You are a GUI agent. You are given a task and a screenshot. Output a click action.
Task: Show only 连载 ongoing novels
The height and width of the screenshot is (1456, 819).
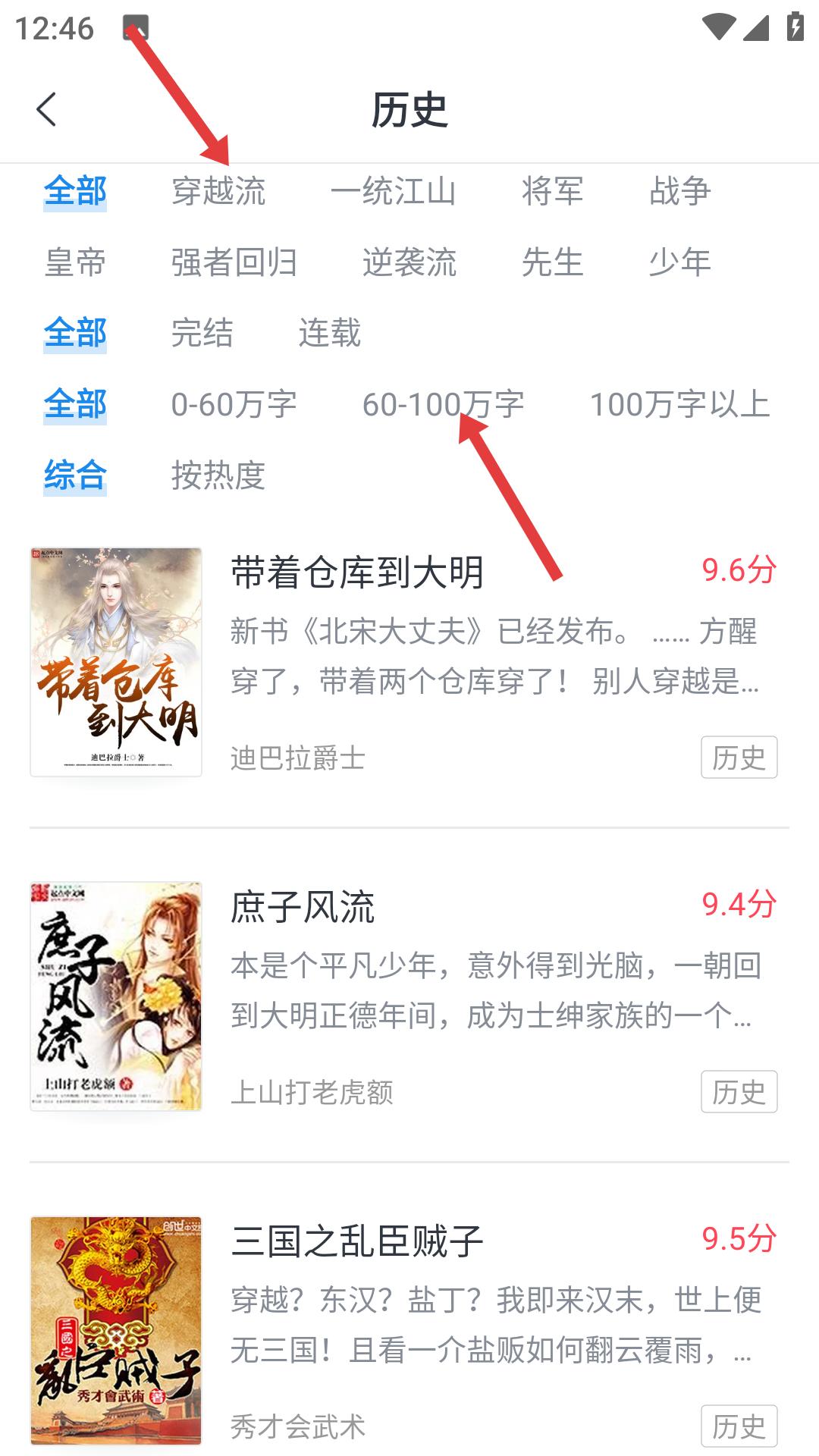(x=330, y=331)
